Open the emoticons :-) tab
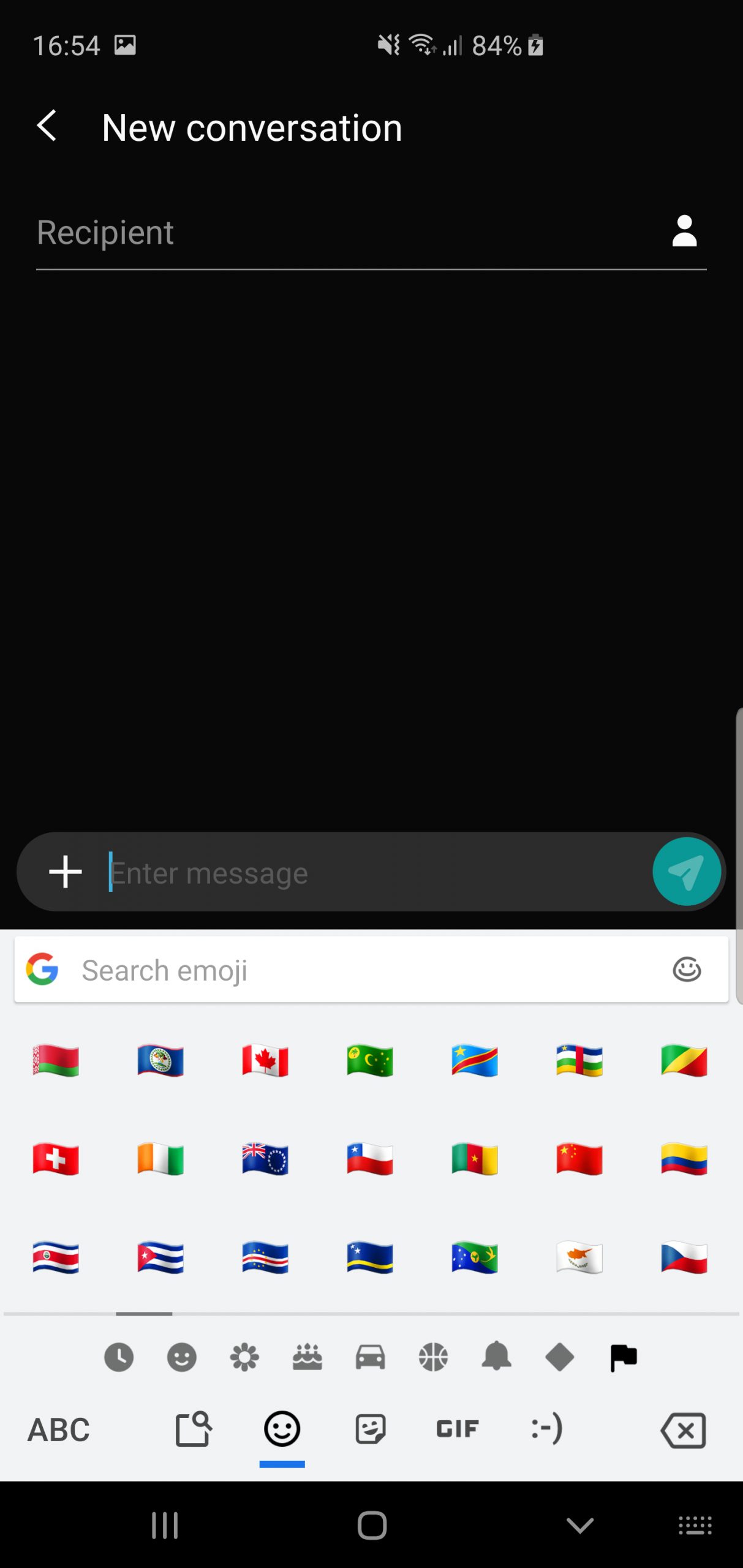The image size is (743, 1568). pos(546,1428)
